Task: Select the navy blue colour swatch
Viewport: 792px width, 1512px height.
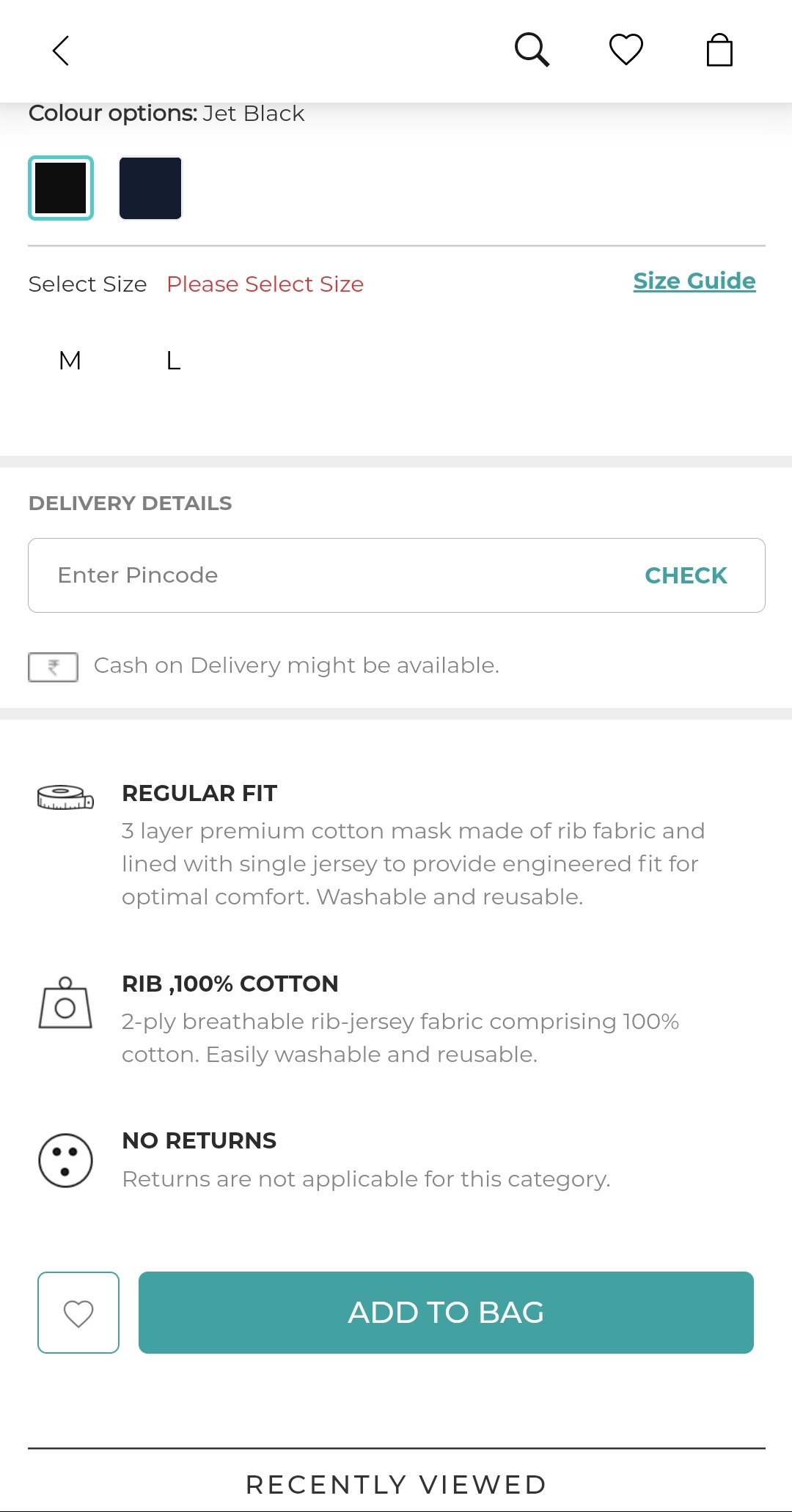Action: (150, 188)
